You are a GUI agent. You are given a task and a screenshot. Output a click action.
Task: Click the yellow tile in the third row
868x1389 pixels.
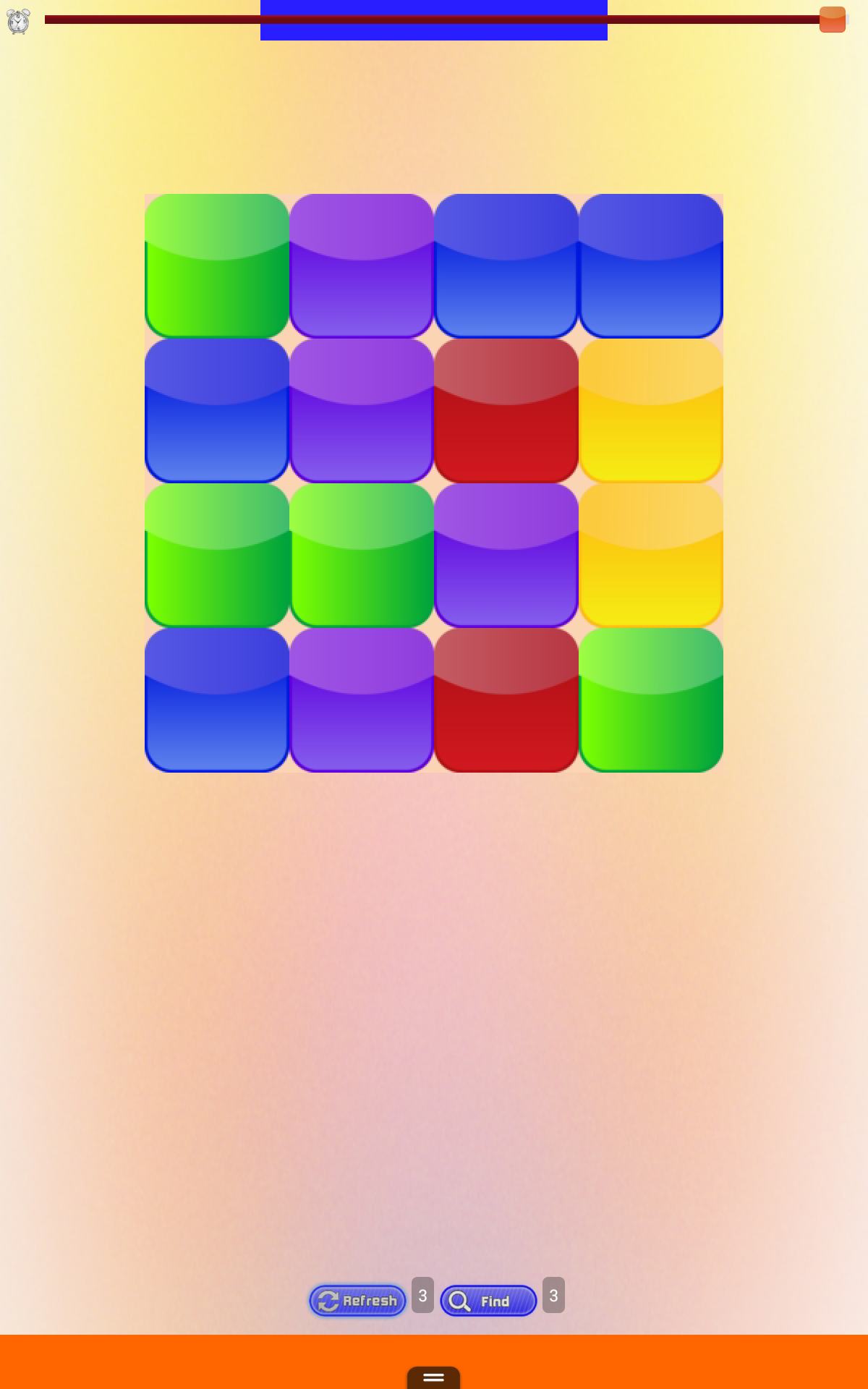tap(651, 556)
